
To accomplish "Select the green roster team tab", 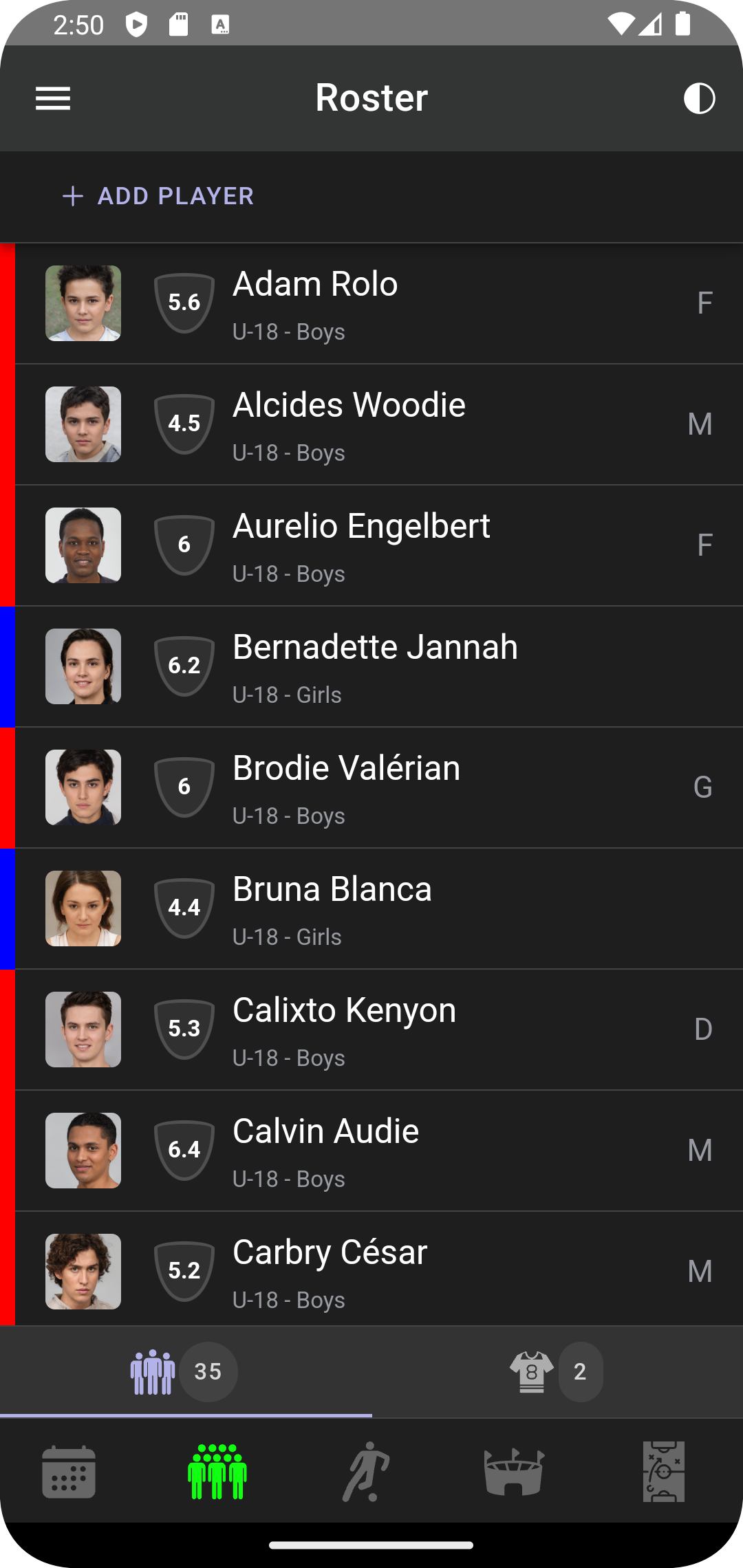I will (217, 1472).
